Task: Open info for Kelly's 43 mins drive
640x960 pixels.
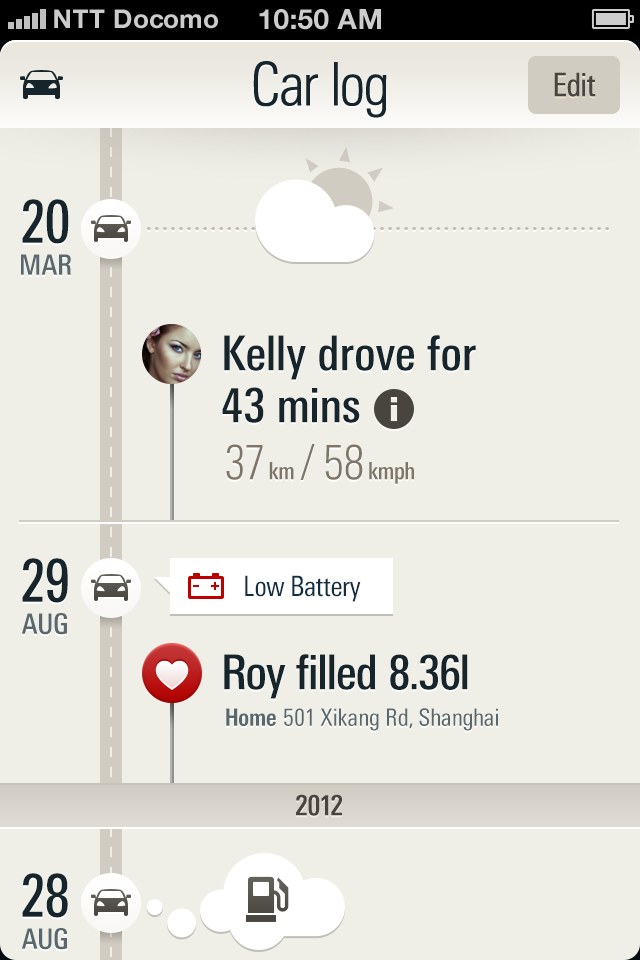Action: [x=394, y=408]
